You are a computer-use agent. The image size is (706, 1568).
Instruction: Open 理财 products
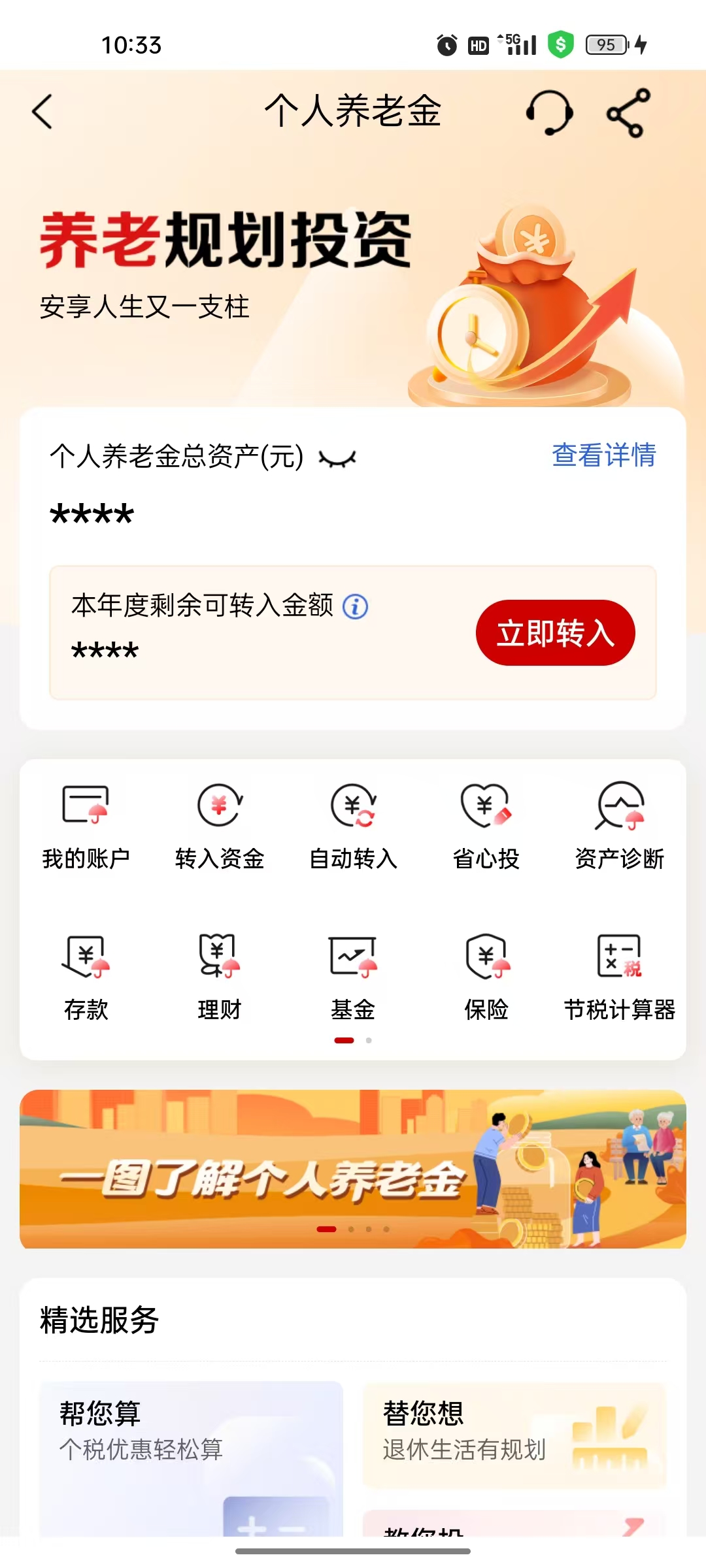pyautogui.click(x=220, y=976)
